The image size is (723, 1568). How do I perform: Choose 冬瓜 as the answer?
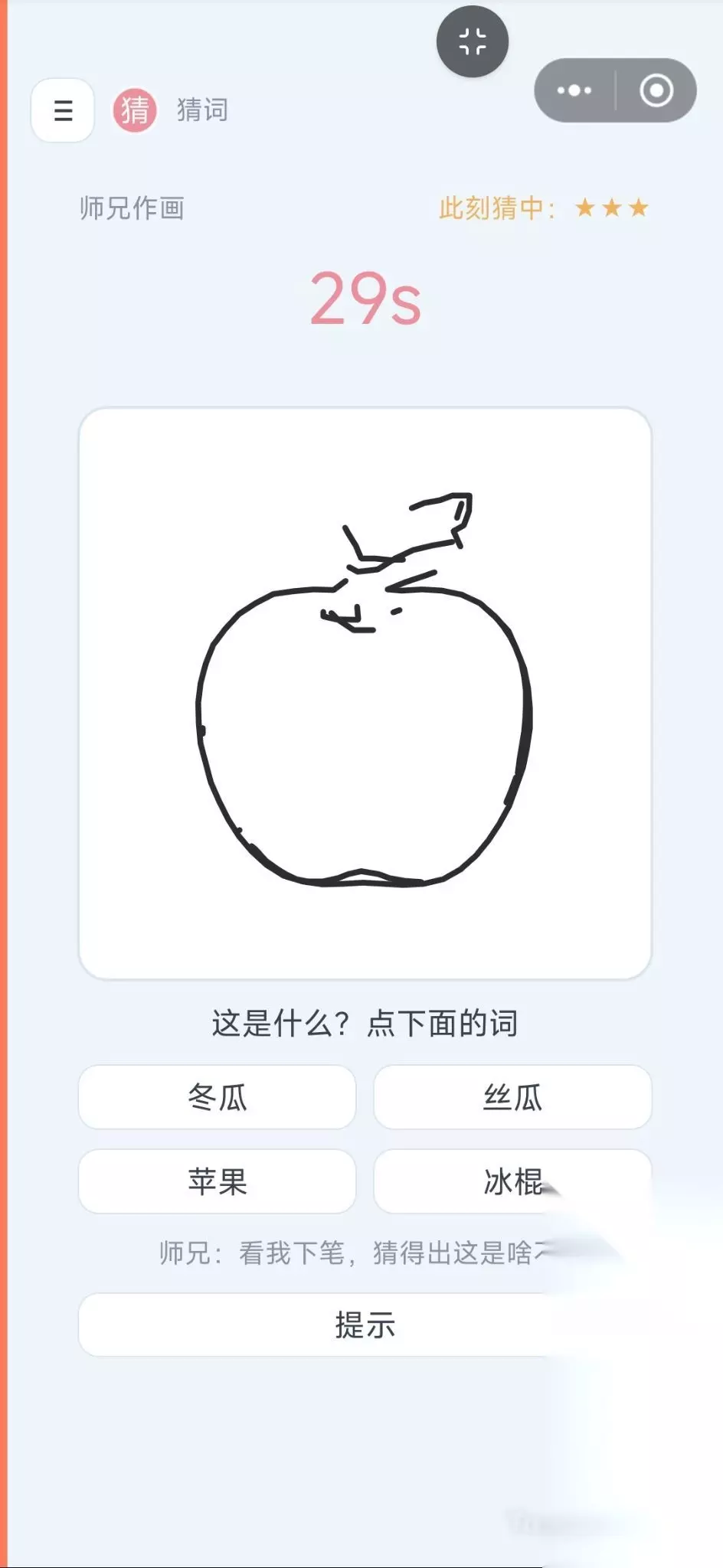pos(218,1097)
